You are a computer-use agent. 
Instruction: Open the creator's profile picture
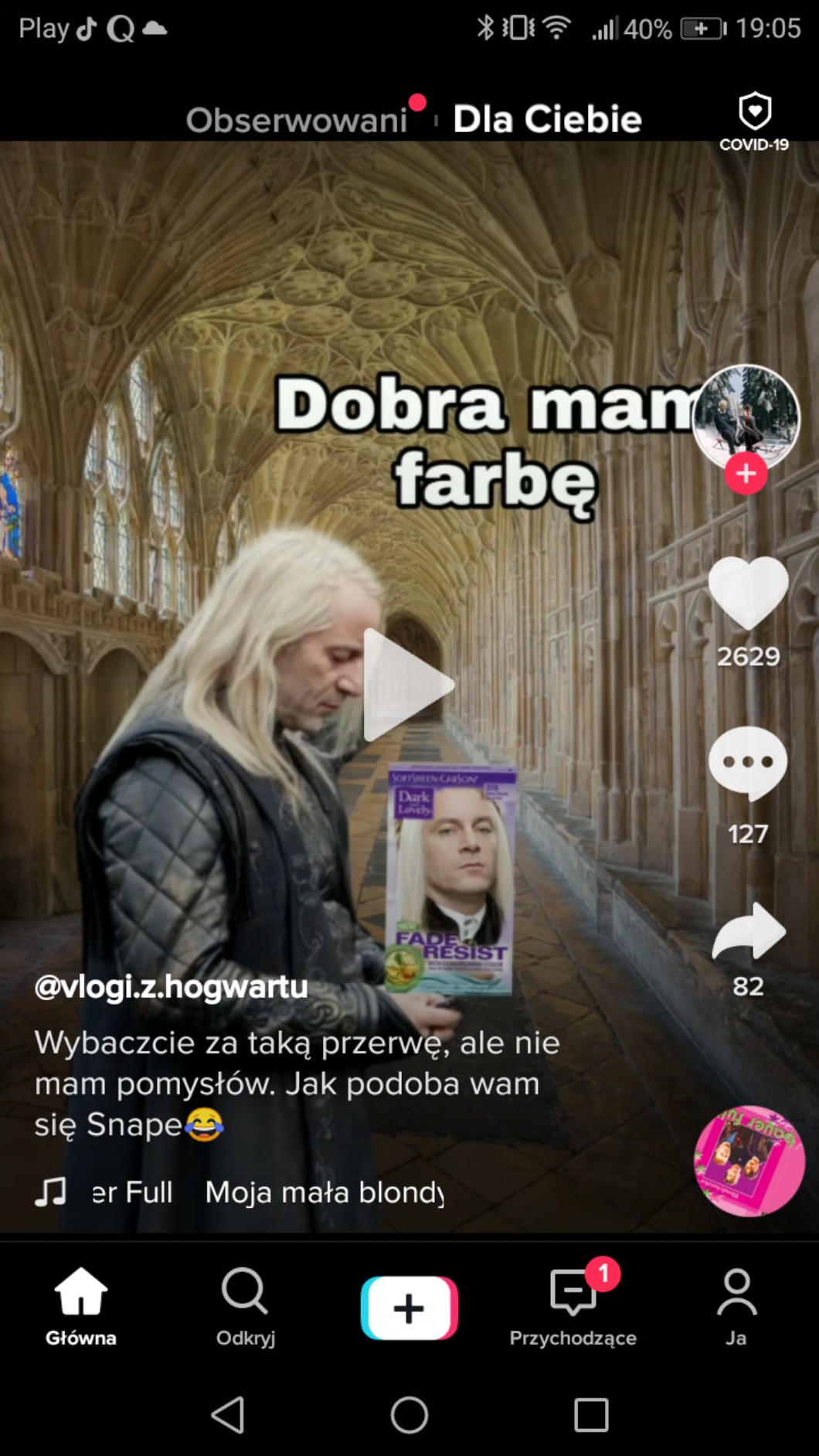tap(746, 415)
